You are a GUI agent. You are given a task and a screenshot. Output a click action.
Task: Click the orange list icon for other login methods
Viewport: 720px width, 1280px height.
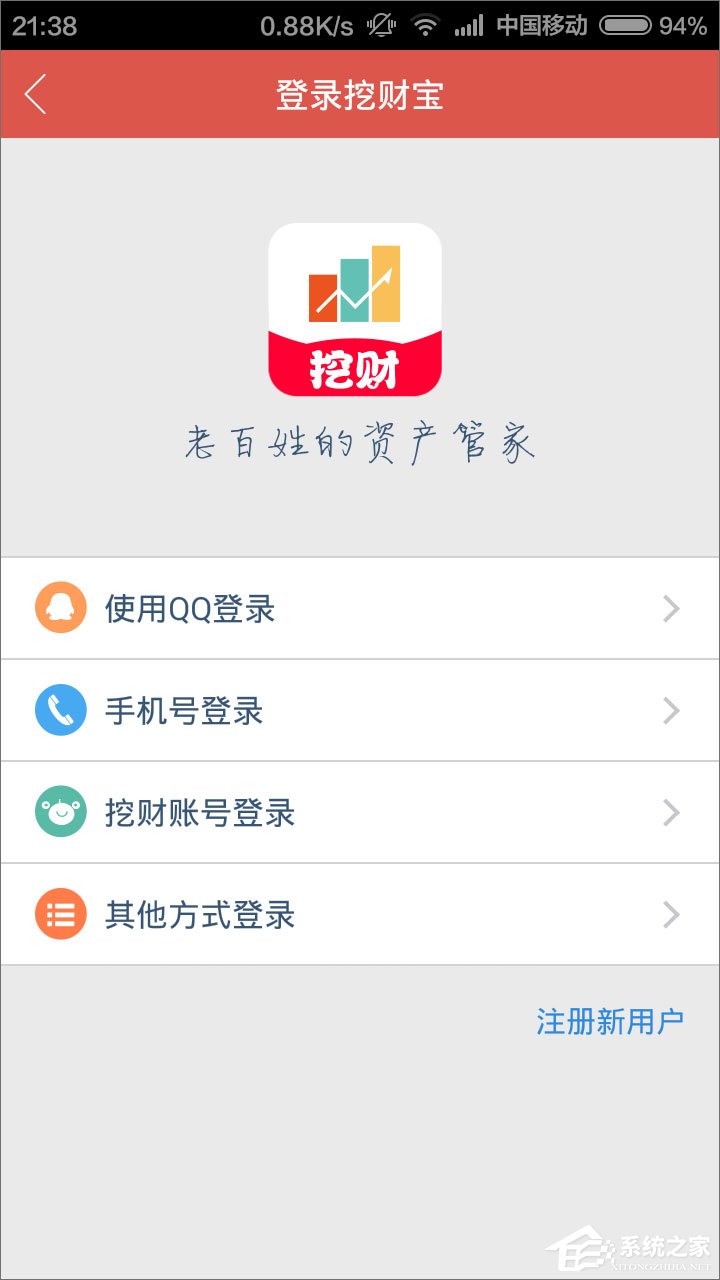point(60,913)
